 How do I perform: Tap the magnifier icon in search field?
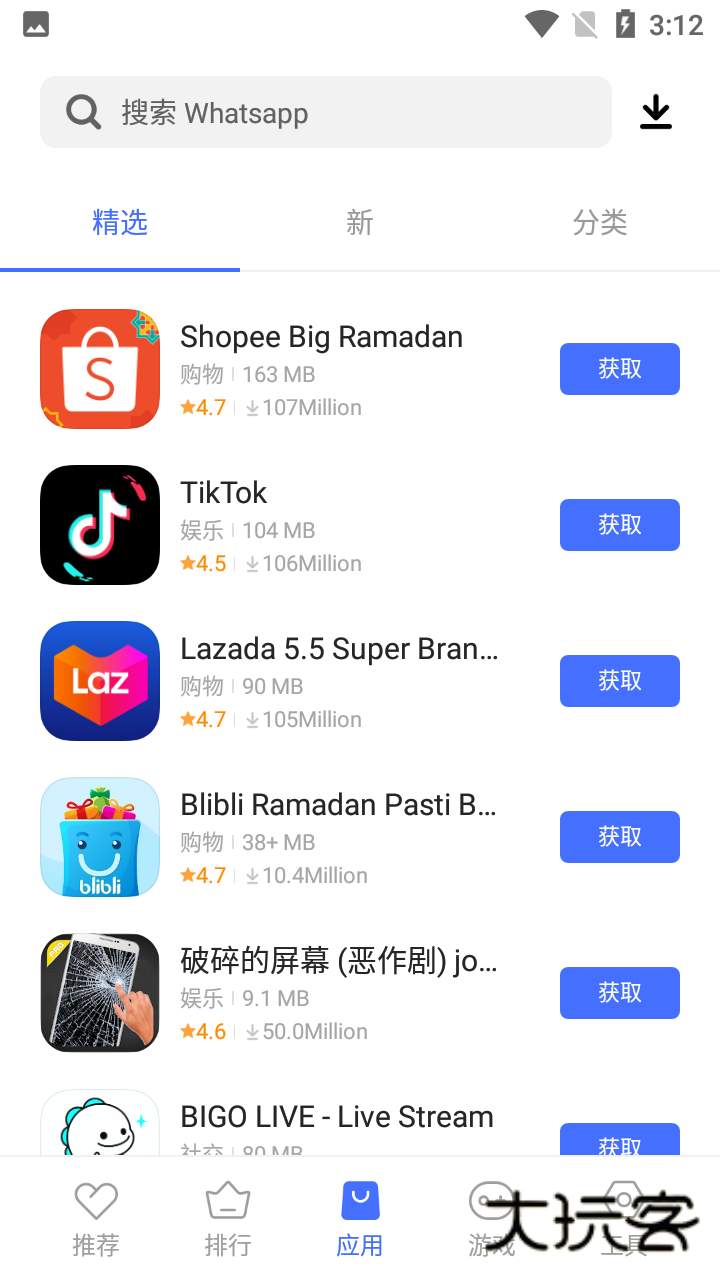click(x=83, y=111)
